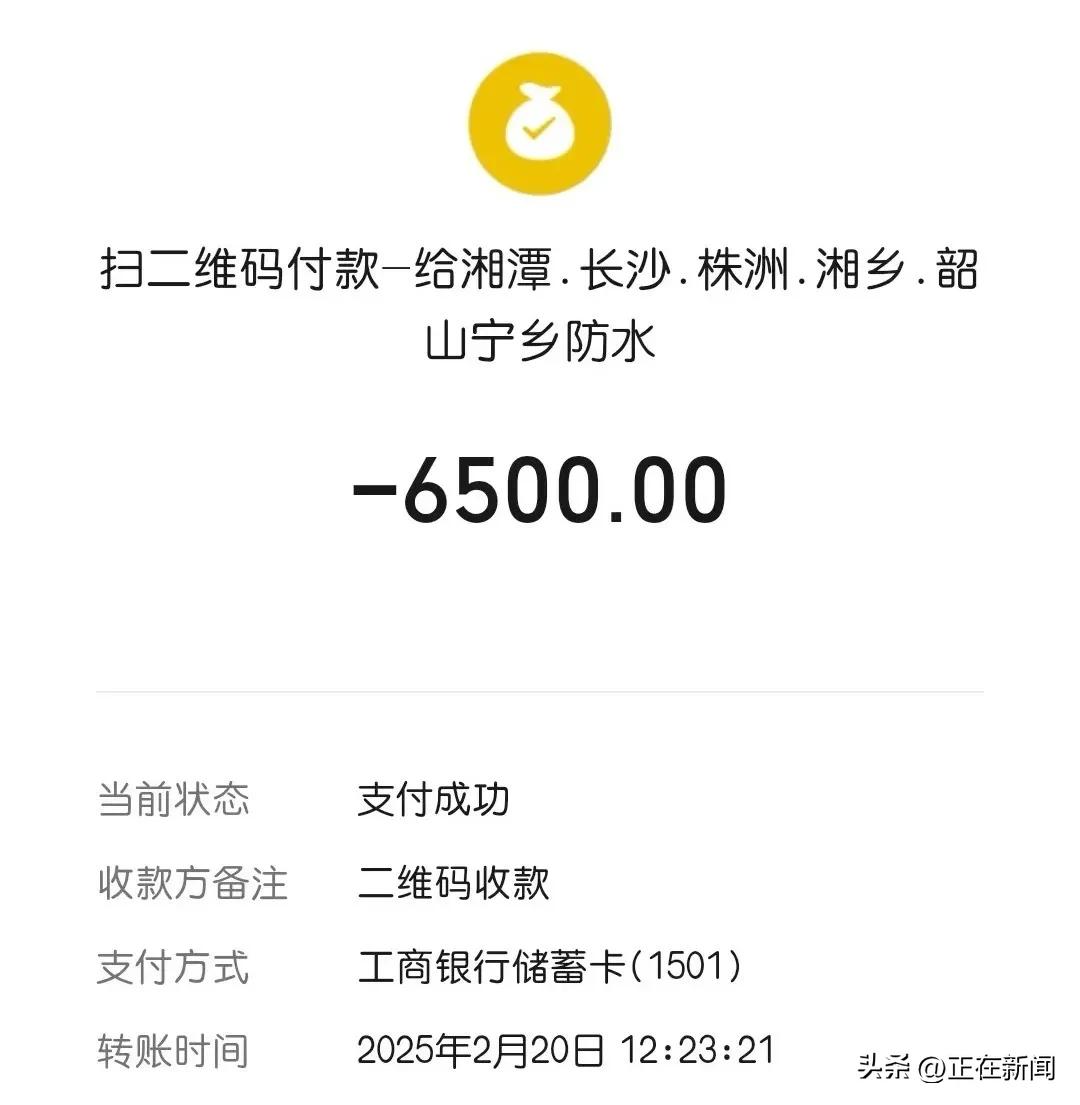The height and width of the screenshot is (1105, 1080).
Task: Click the 当前状态 current status label
Action: click(173, 800)
